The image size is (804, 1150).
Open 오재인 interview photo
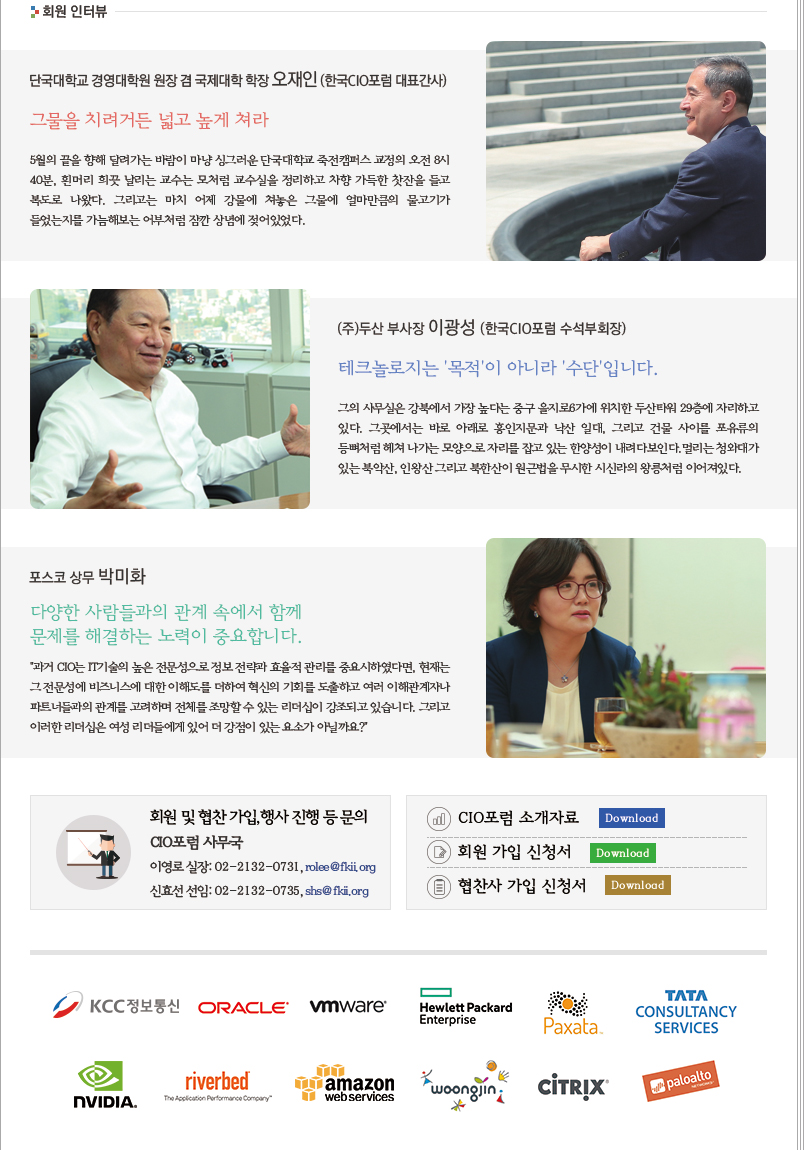tap(625, 151)
